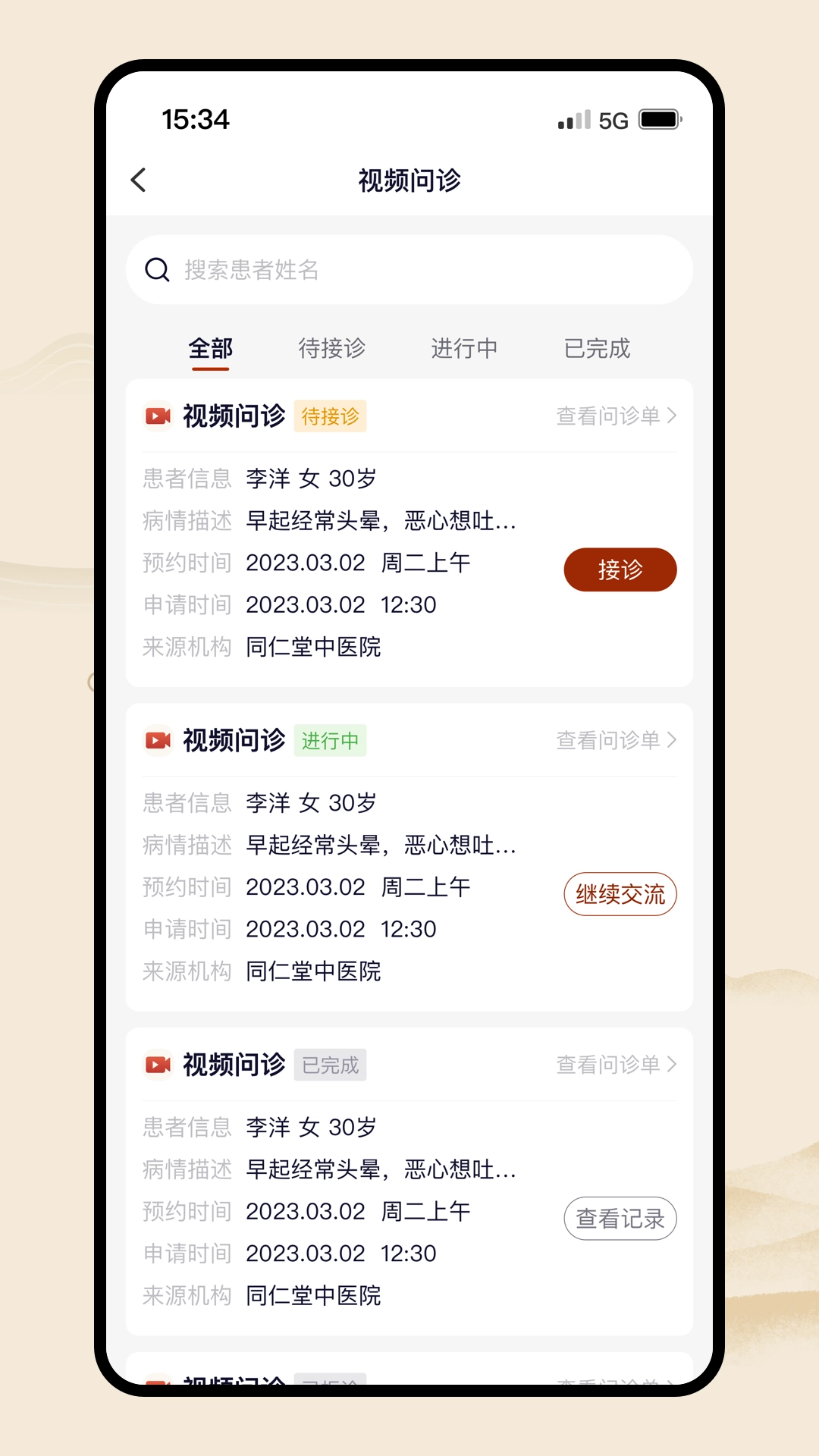
Task: Select the 全部 tab
Action: tap(210, 349)
